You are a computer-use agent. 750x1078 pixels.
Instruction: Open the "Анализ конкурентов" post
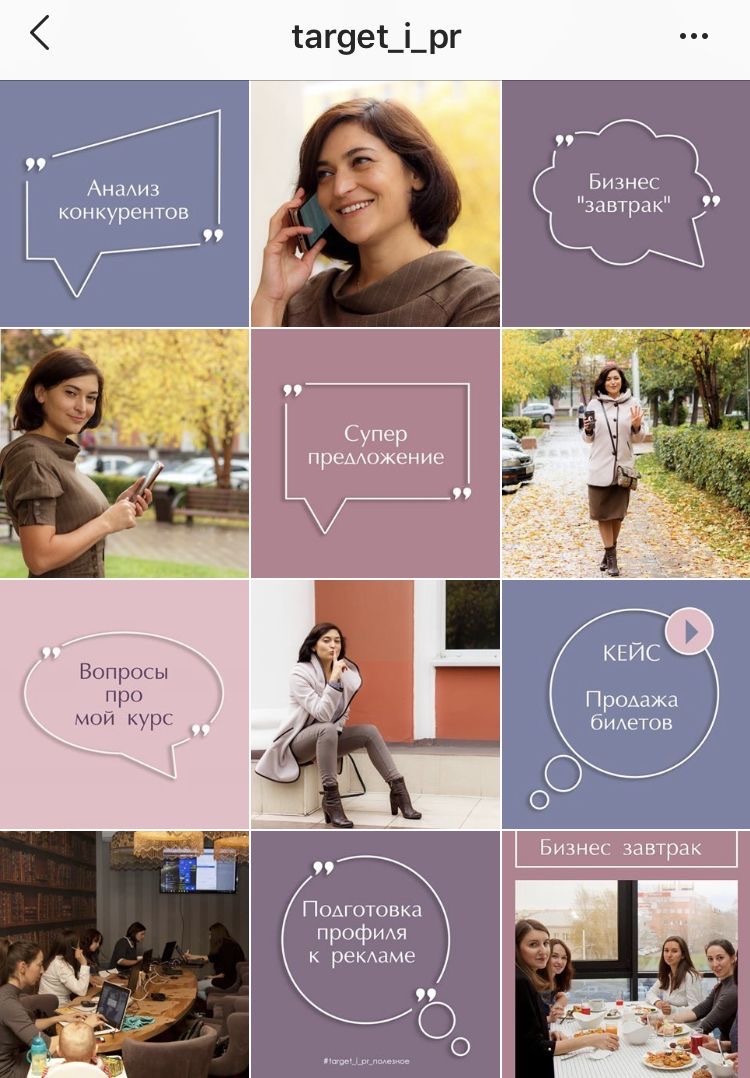click(124, 203)
